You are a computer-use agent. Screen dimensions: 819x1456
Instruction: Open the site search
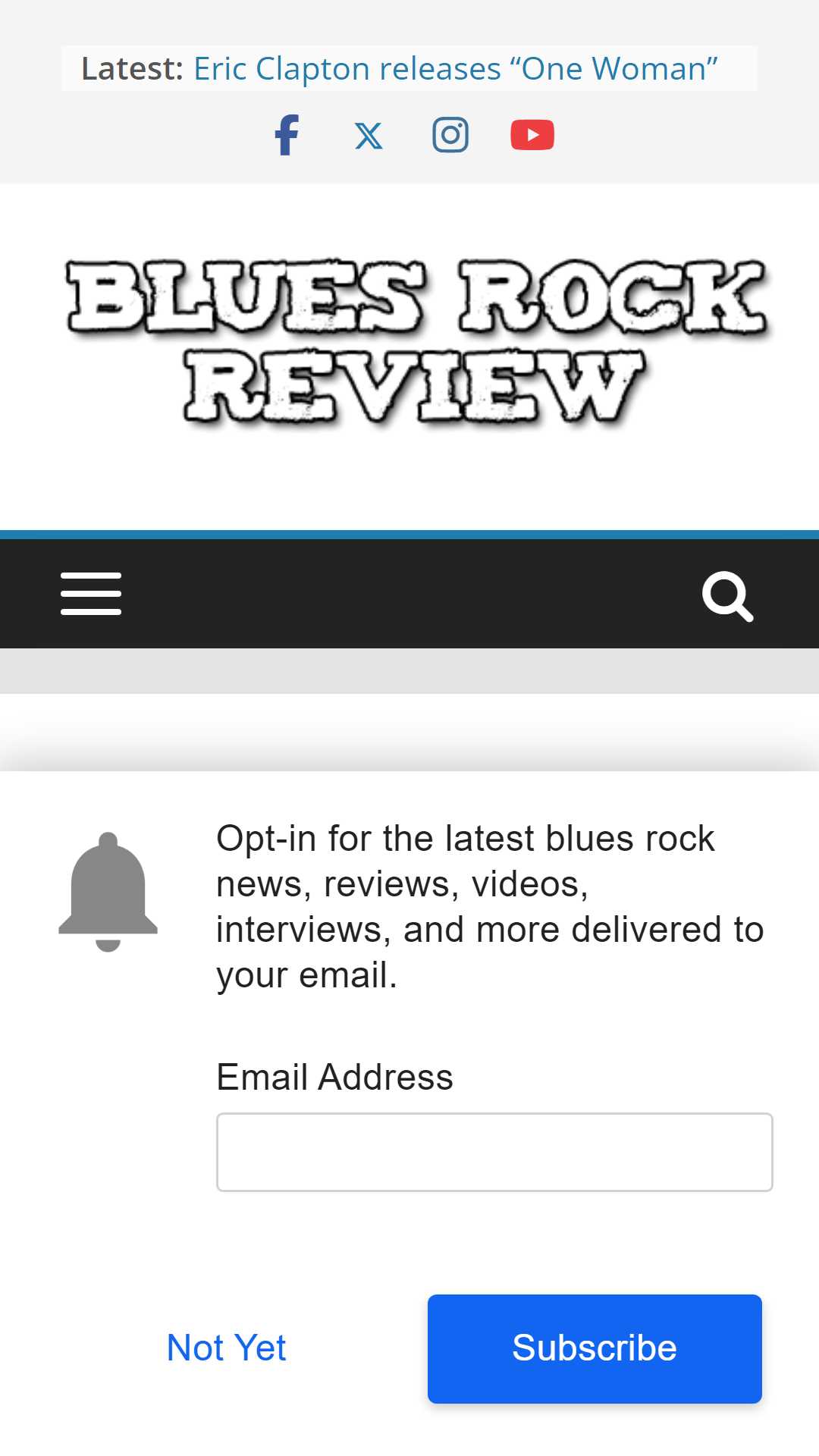[727, 596]
